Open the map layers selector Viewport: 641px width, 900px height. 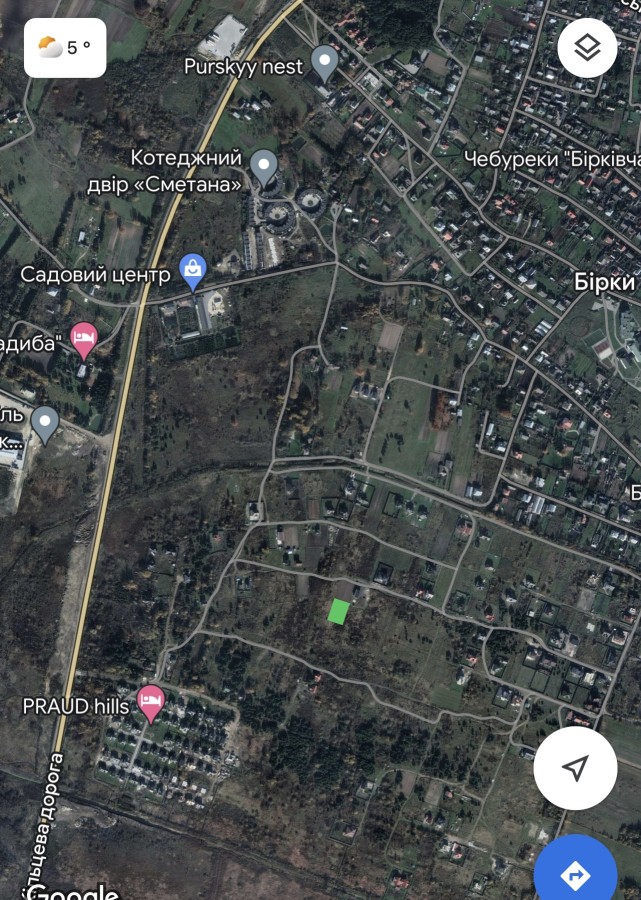tap(587, 48)
